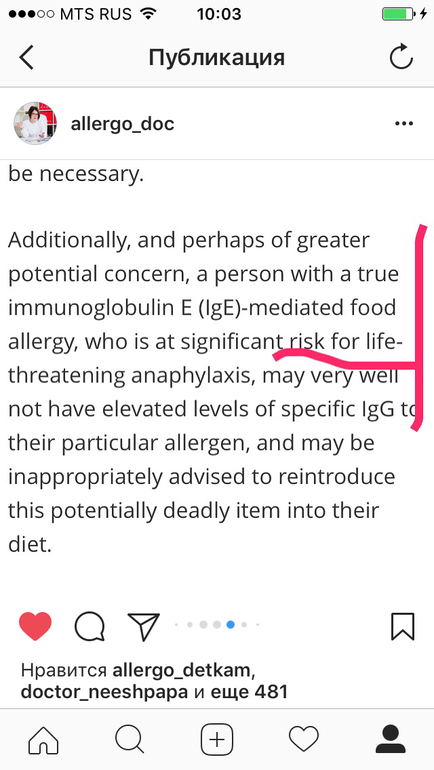The height and width of the screenshot is (770, 434).
Task: Create a new post with plus tab
Action: point(217,739)
